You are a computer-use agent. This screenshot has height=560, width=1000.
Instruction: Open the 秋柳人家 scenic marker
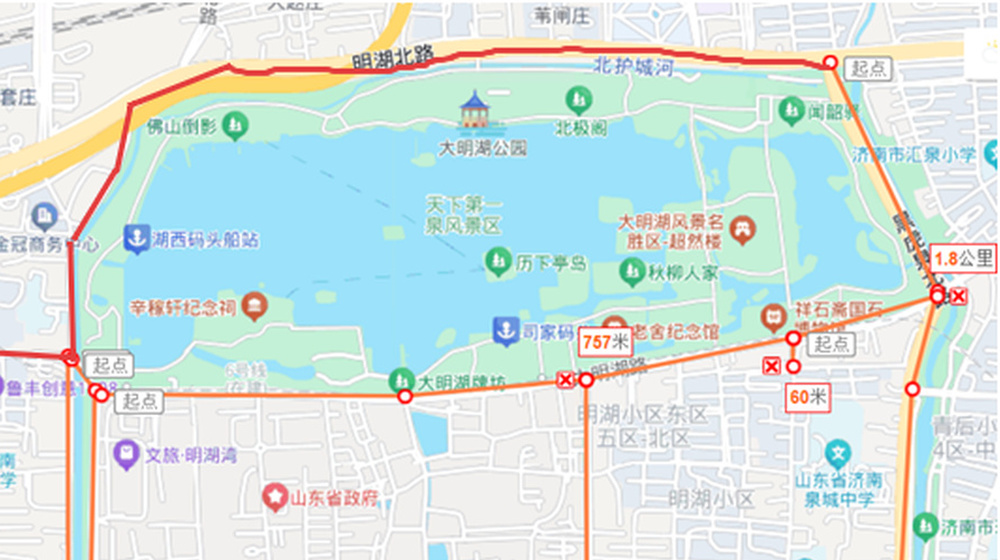coord(631,271)
